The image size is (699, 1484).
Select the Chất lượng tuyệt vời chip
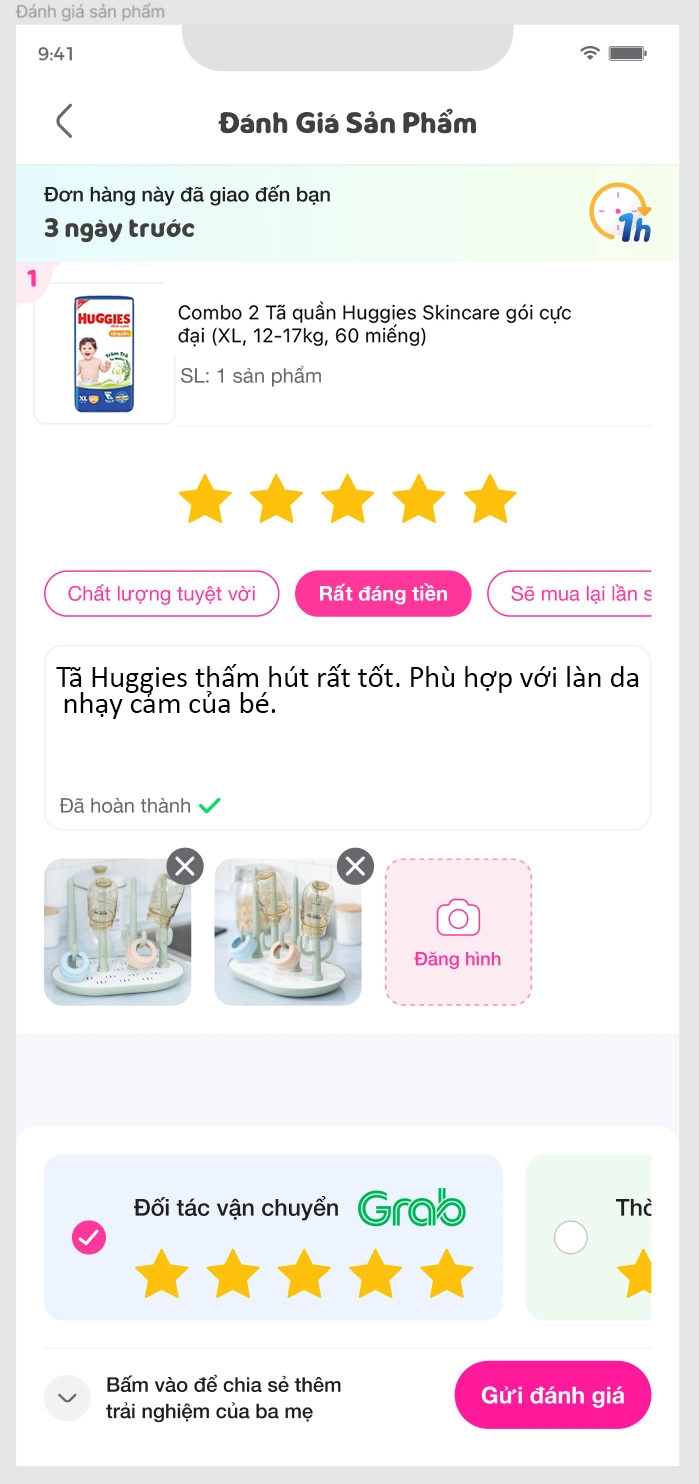click(x=161, y=594)
